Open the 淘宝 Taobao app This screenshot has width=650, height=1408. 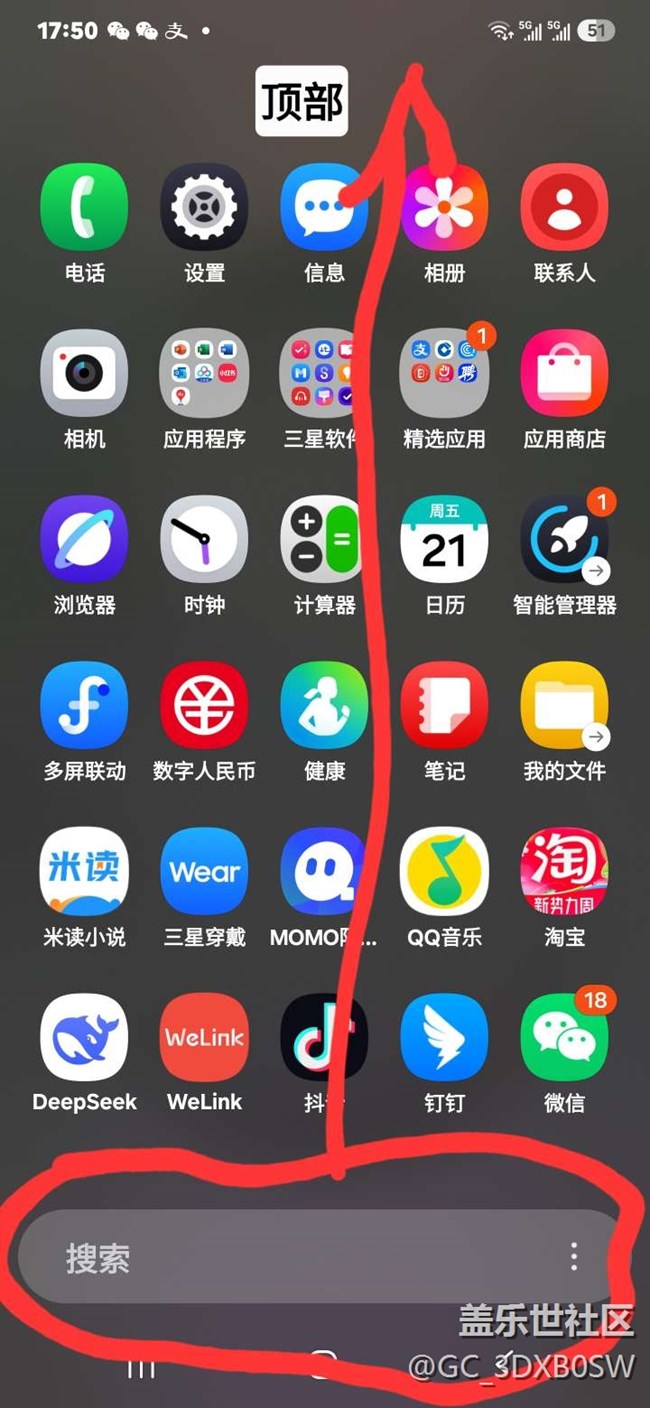(564, 871)
